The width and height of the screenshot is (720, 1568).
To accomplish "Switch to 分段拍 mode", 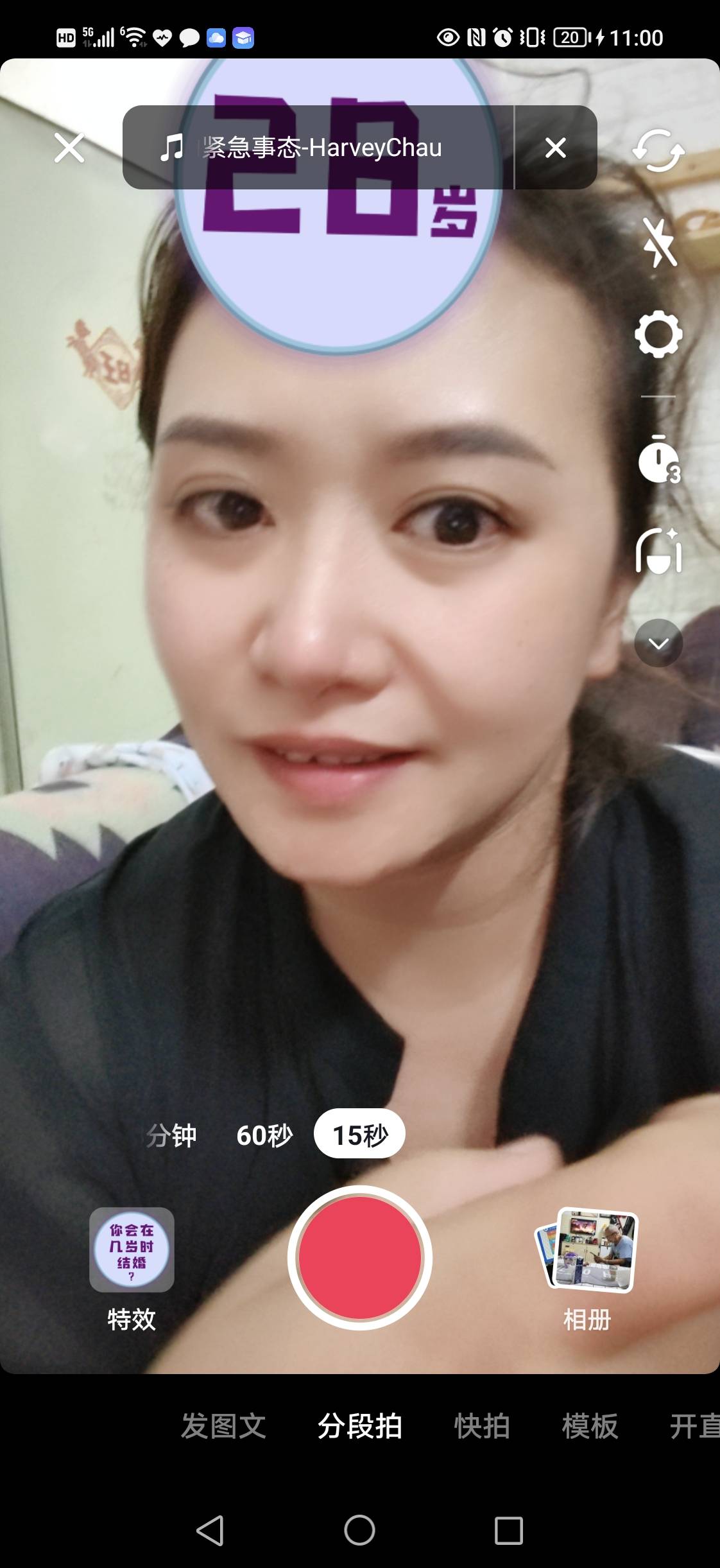I will [360, 1426].
